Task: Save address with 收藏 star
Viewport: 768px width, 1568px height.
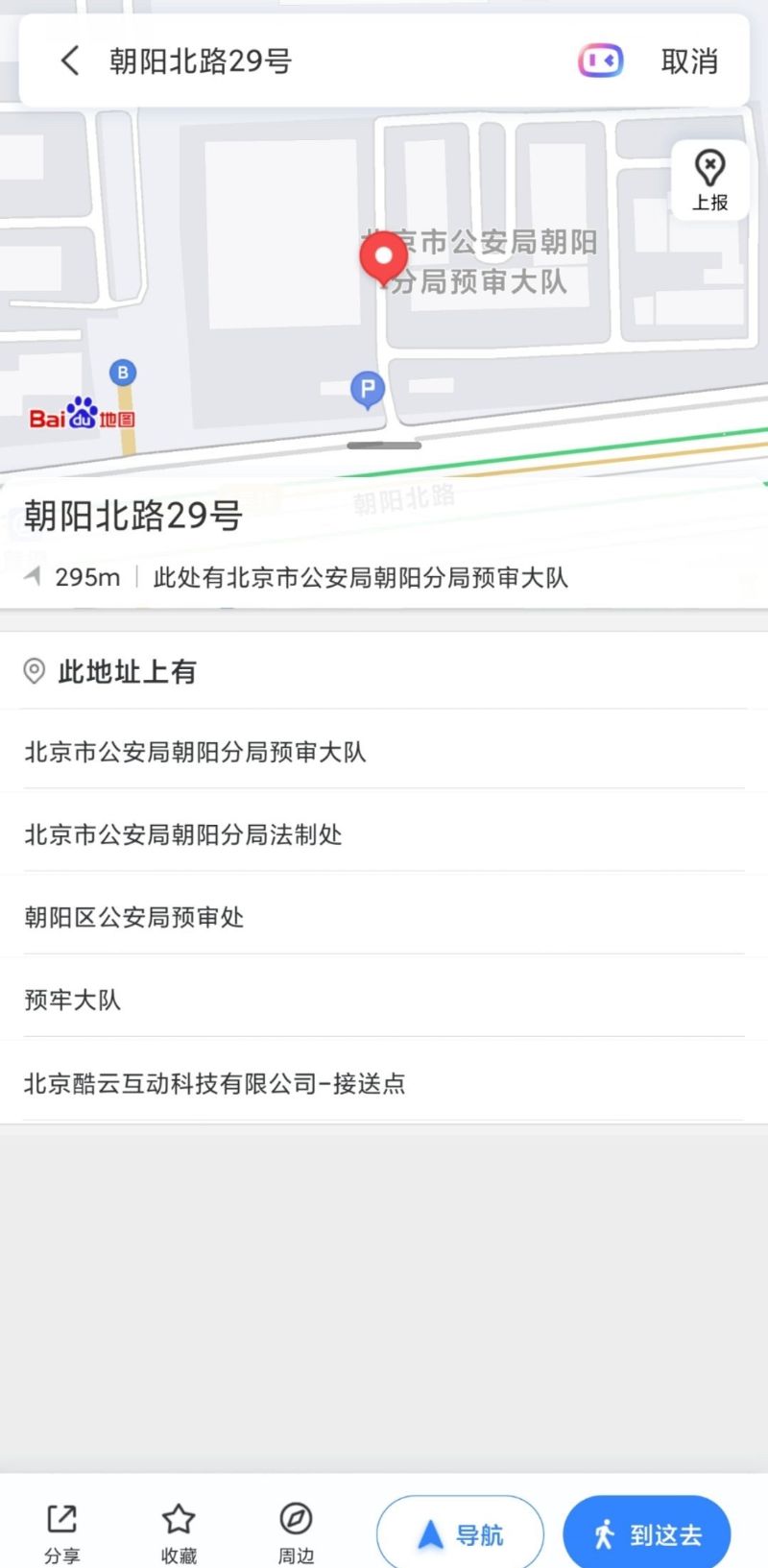Action: [x=179, y=1532]
